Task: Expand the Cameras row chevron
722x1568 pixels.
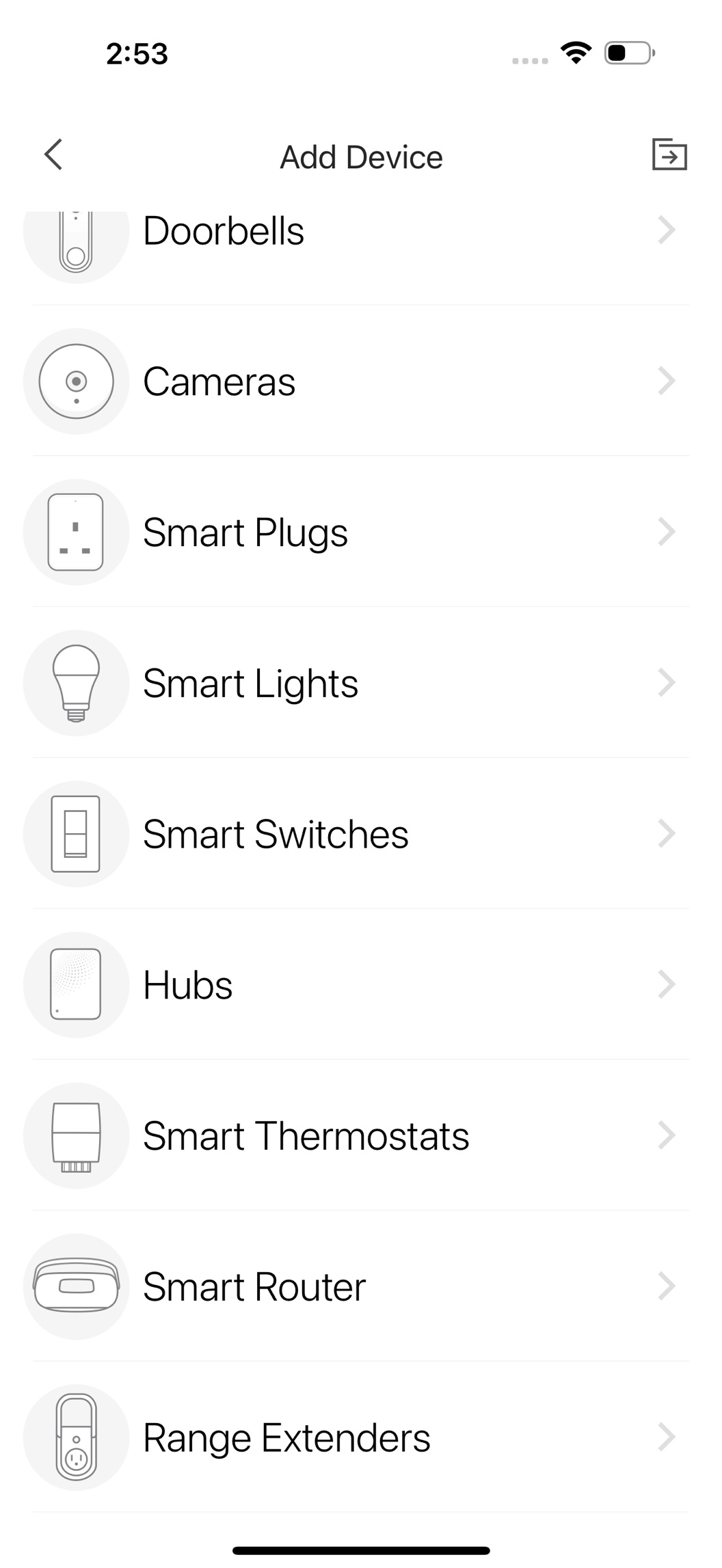Action: (667, 381)
